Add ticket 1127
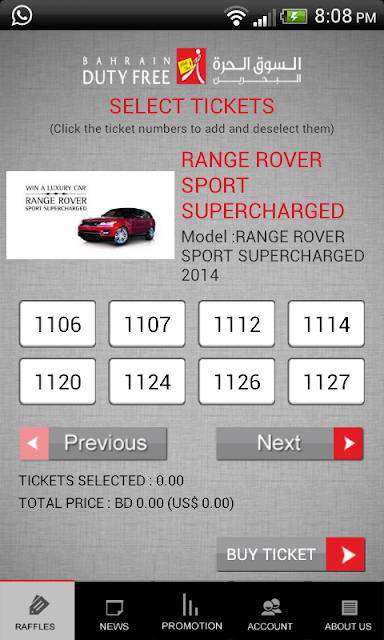This screenshot has height=640, width=384. pos(326,382)
